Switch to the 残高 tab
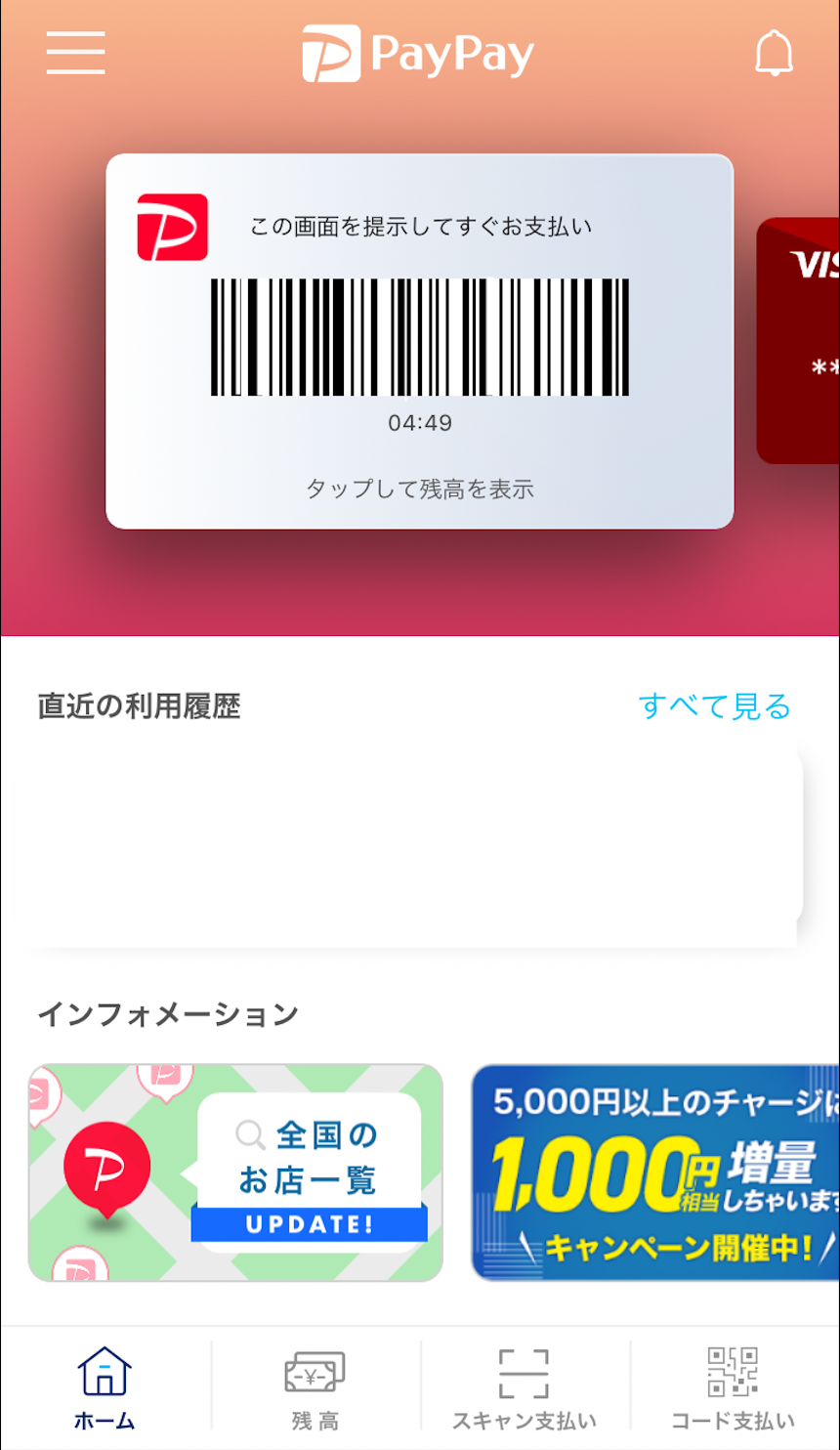This screenshot has width=840, height=1450. coord(315,1388)
